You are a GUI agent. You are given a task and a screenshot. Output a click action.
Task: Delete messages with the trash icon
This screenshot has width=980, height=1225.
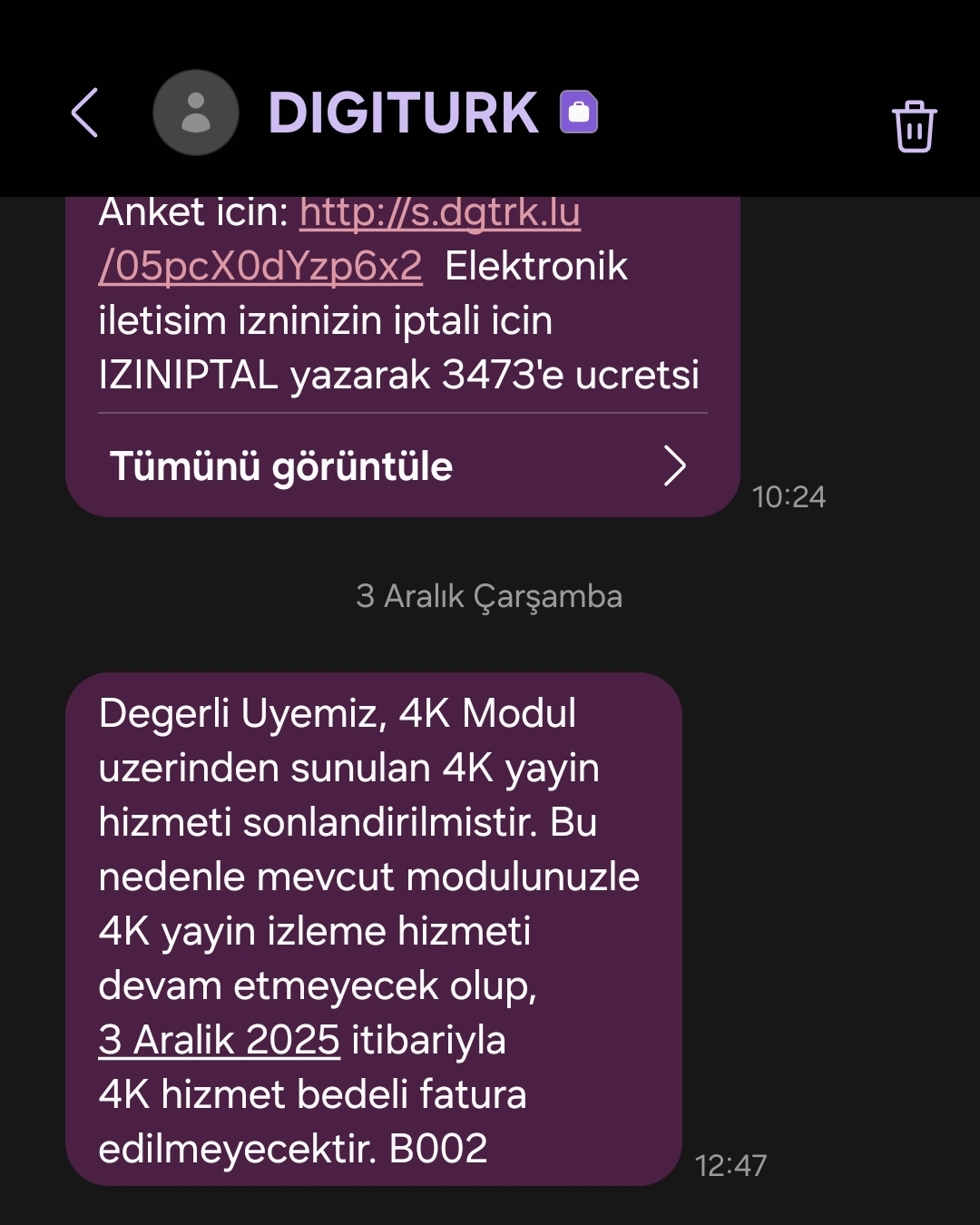point(913,126)
